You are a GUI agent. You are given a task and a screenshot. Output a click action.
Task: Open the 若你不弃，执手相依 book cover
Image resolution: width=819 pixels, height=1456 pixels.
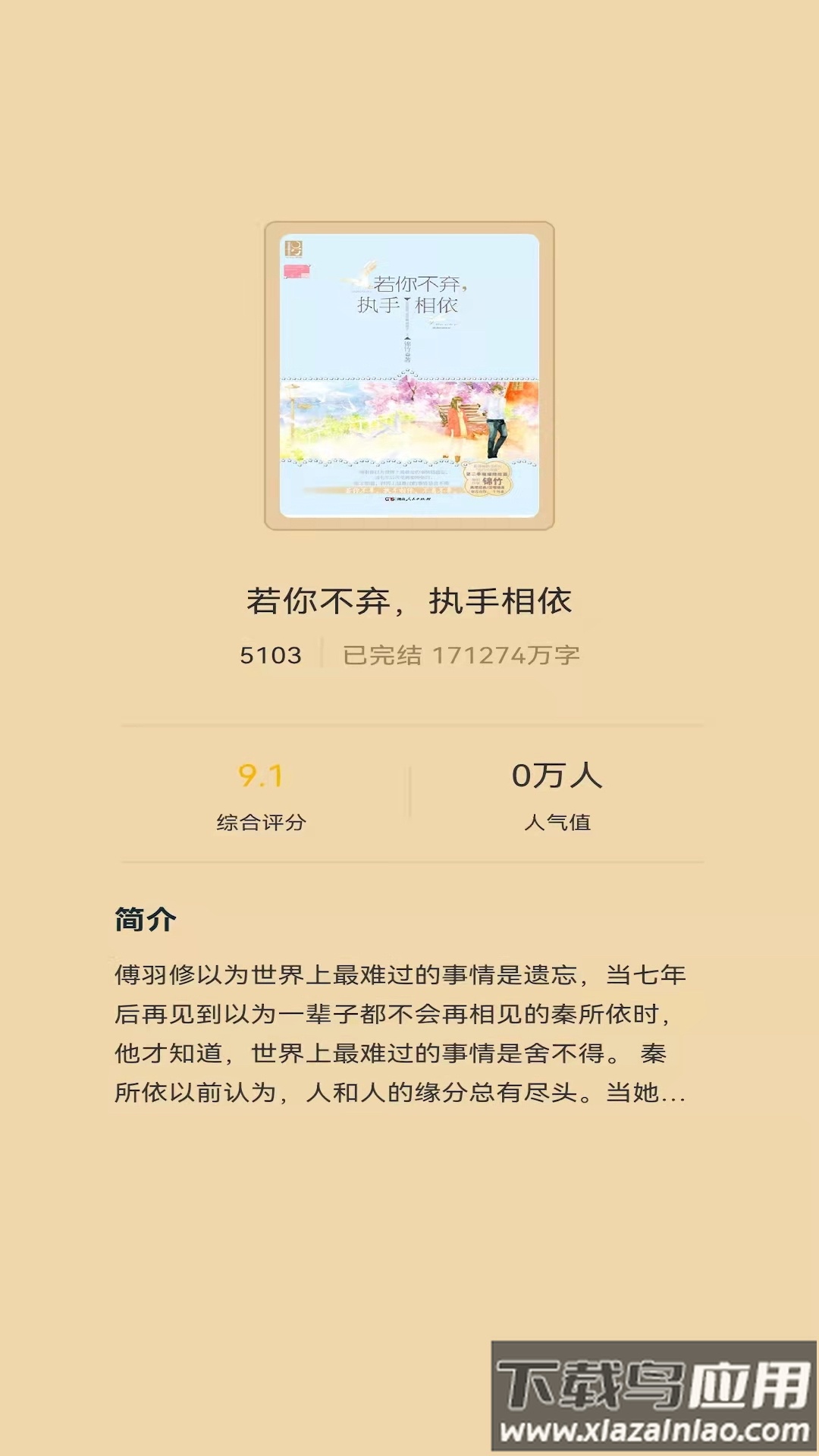409,375
